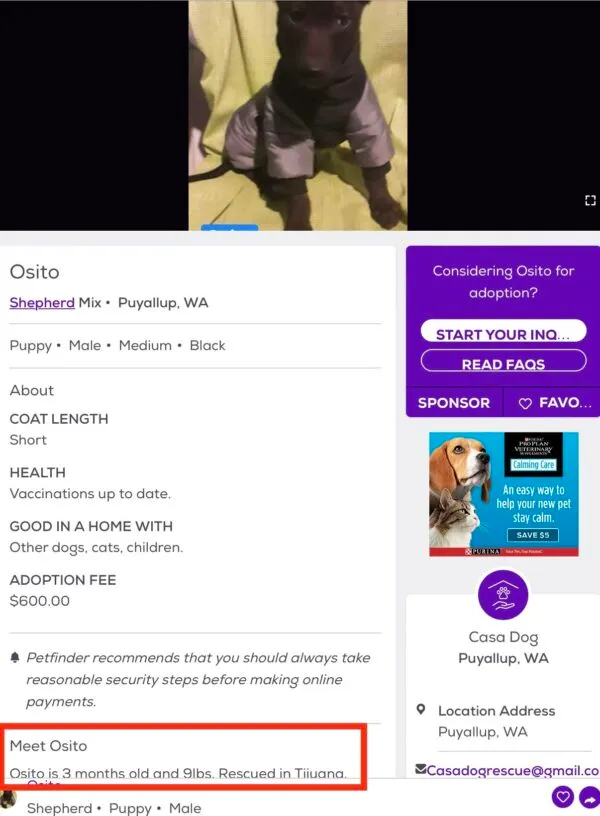Expand the pet photo to fullscreen

[590, 201]
